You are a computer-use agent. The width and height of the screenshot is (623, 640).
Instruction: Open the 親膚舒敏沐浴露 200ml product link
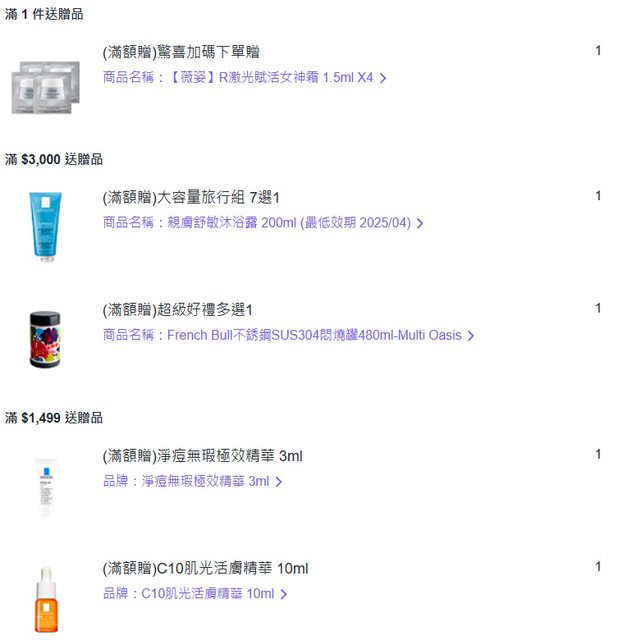coord(263,223)
